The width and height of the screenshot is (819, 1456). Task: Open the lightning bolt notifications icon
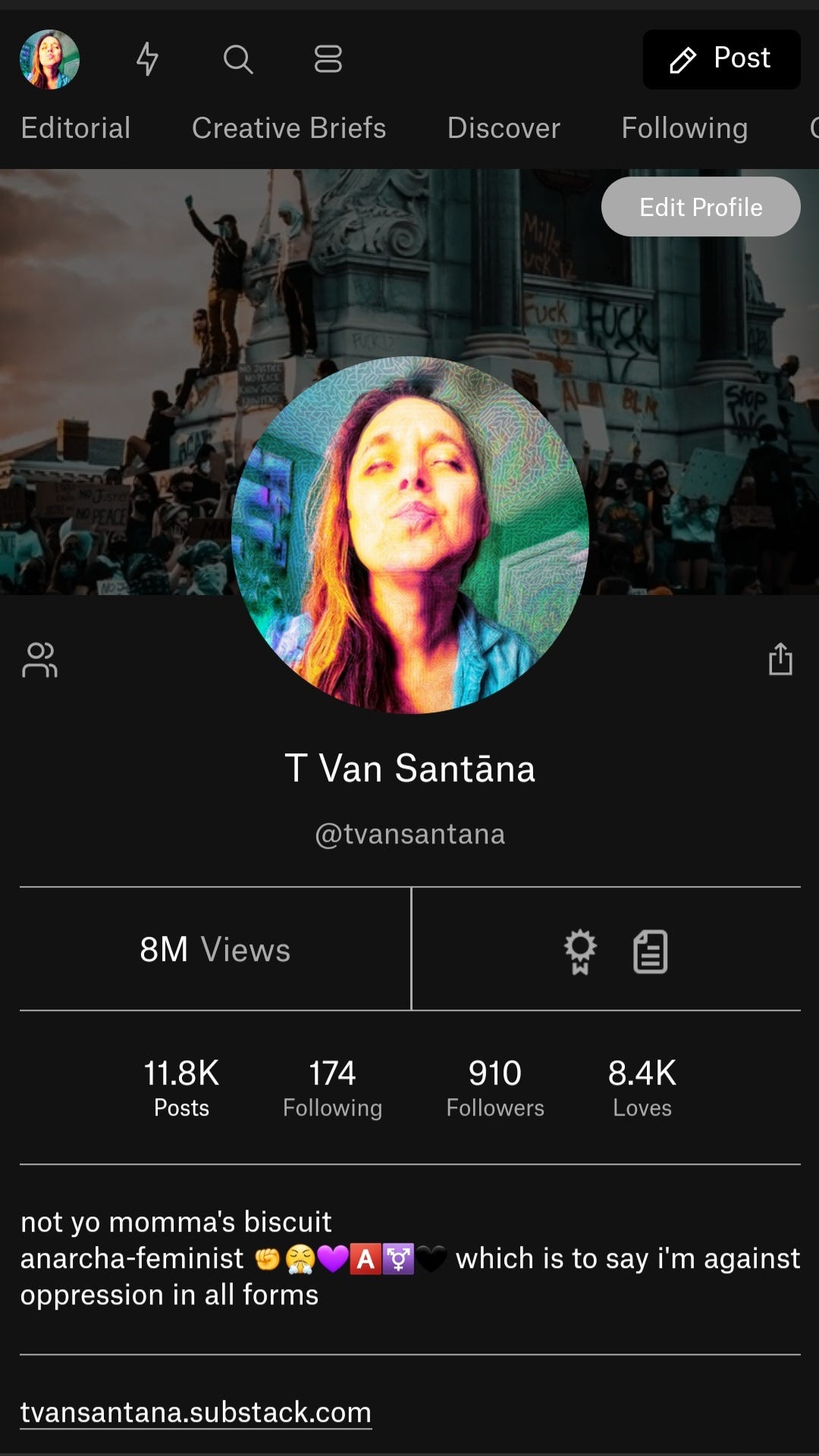tap(147, 58)
